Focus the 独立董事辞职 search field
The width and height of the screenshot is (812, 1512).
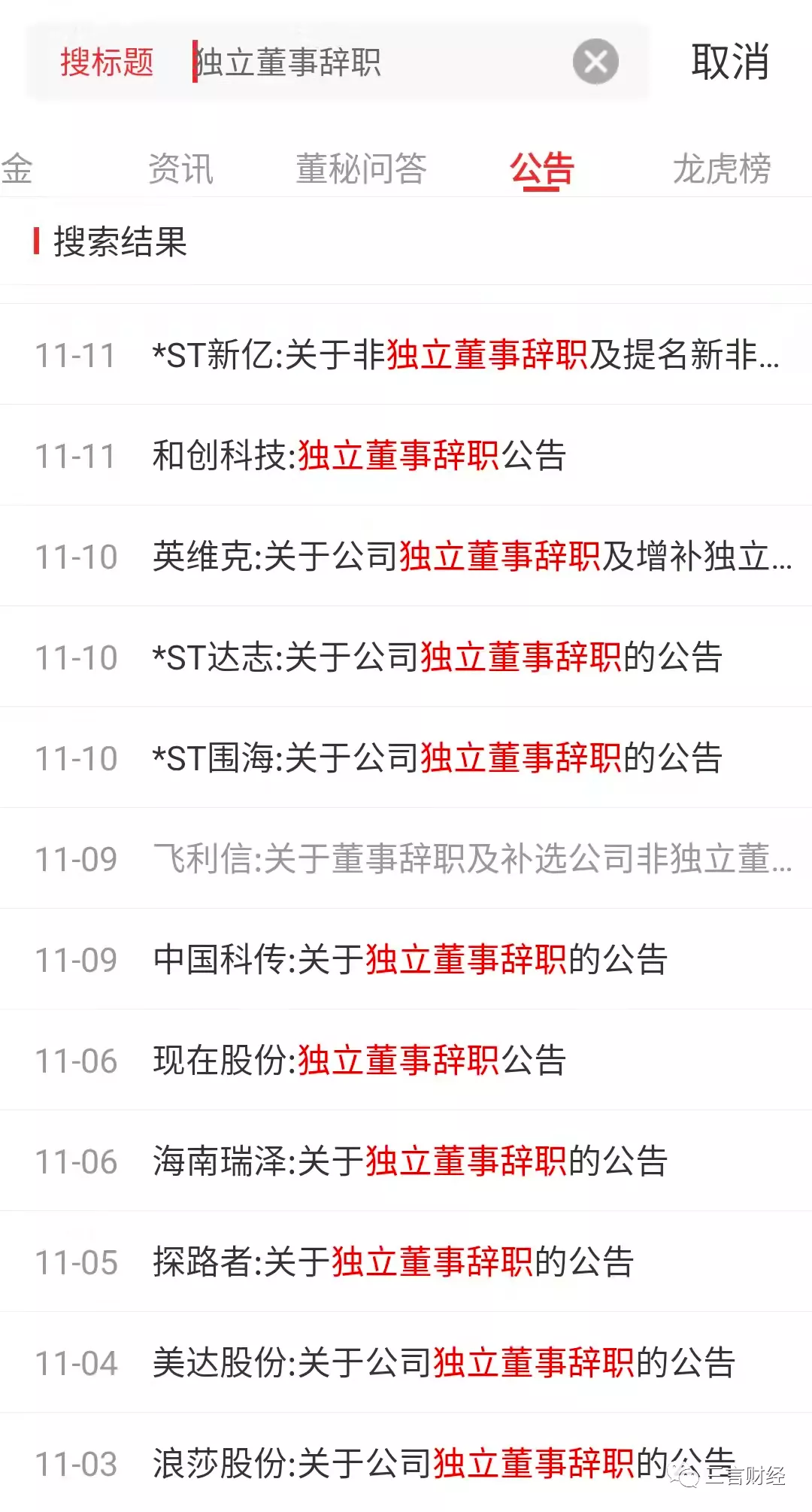(x=376, y=62)
